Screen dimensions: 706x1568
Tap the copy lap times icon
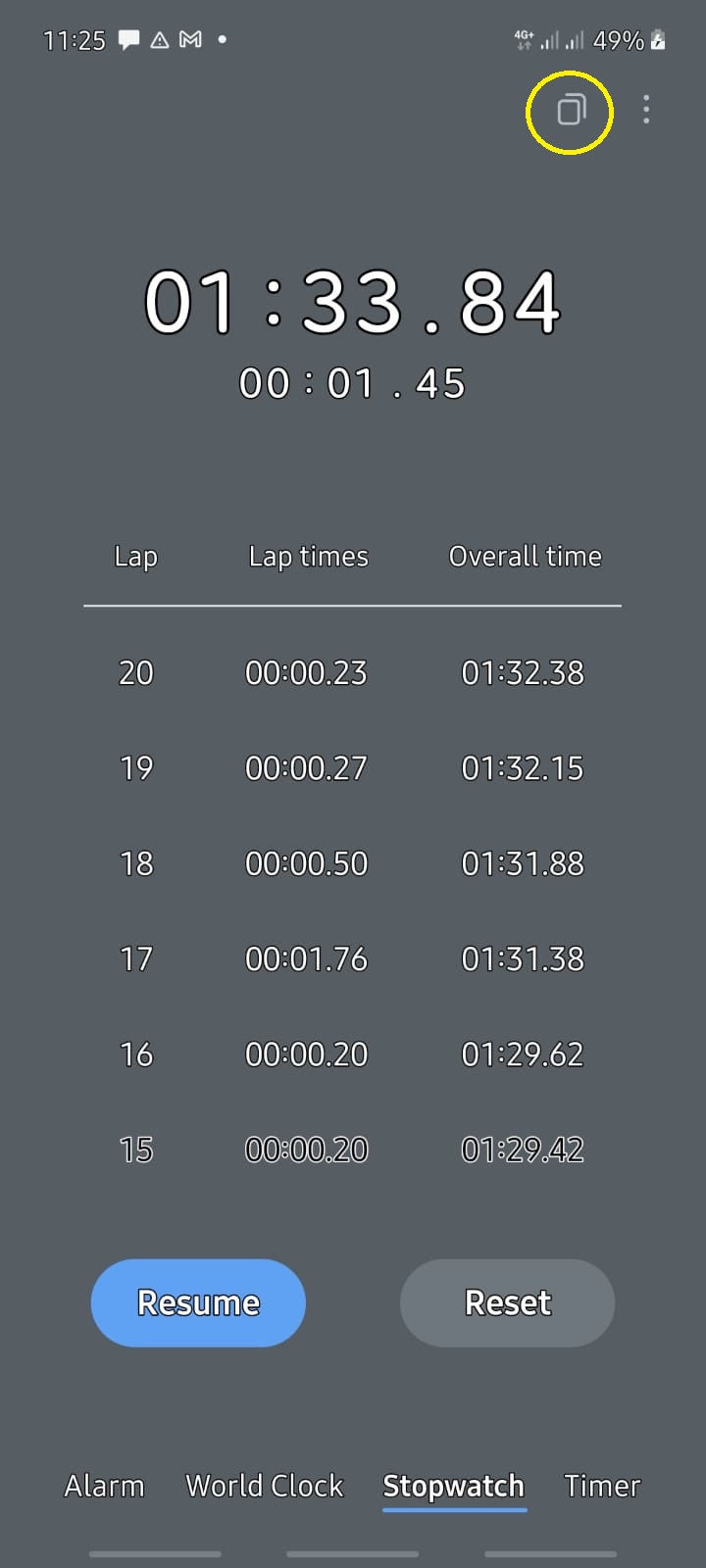tap(572, 110)
